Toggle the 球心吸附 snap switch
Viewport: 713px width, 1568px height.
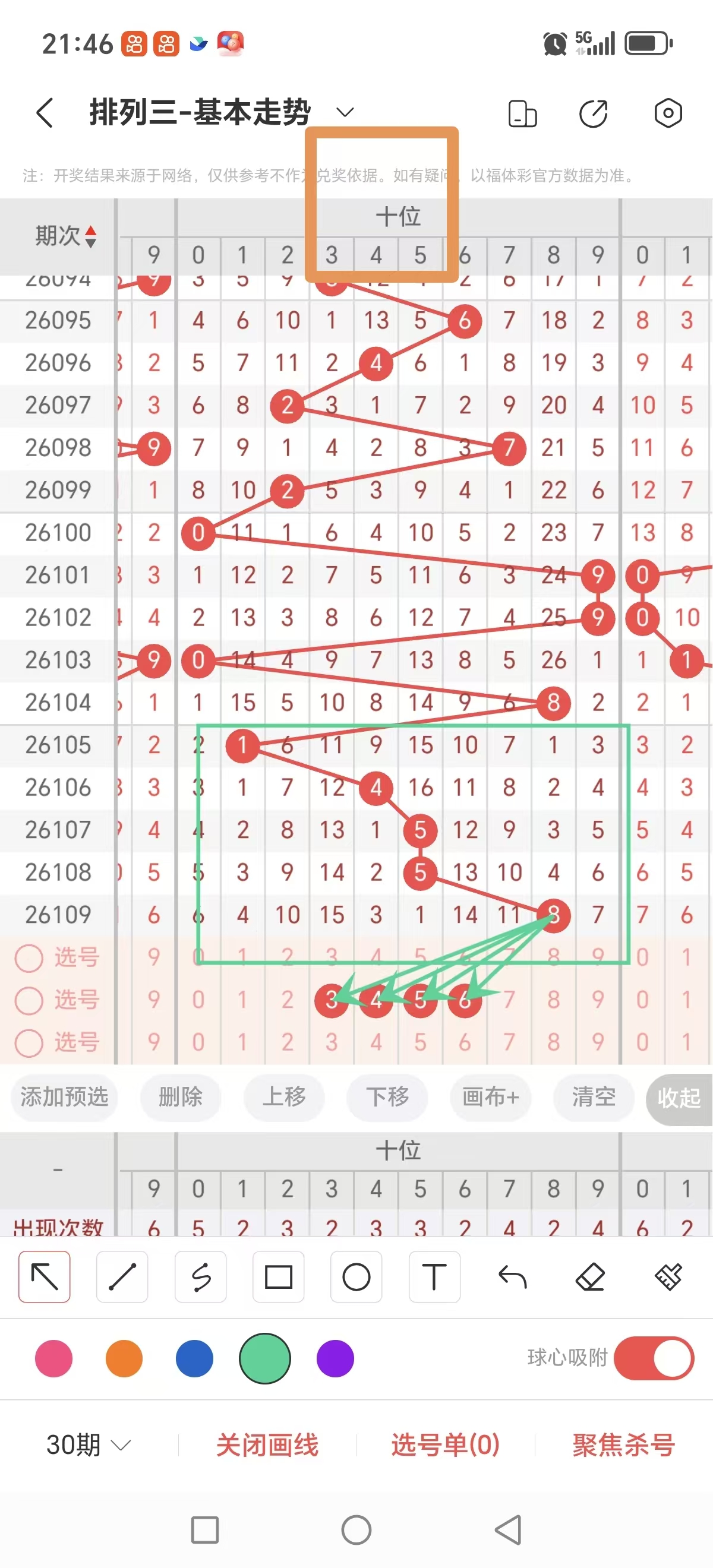[x=655, y=1358]
